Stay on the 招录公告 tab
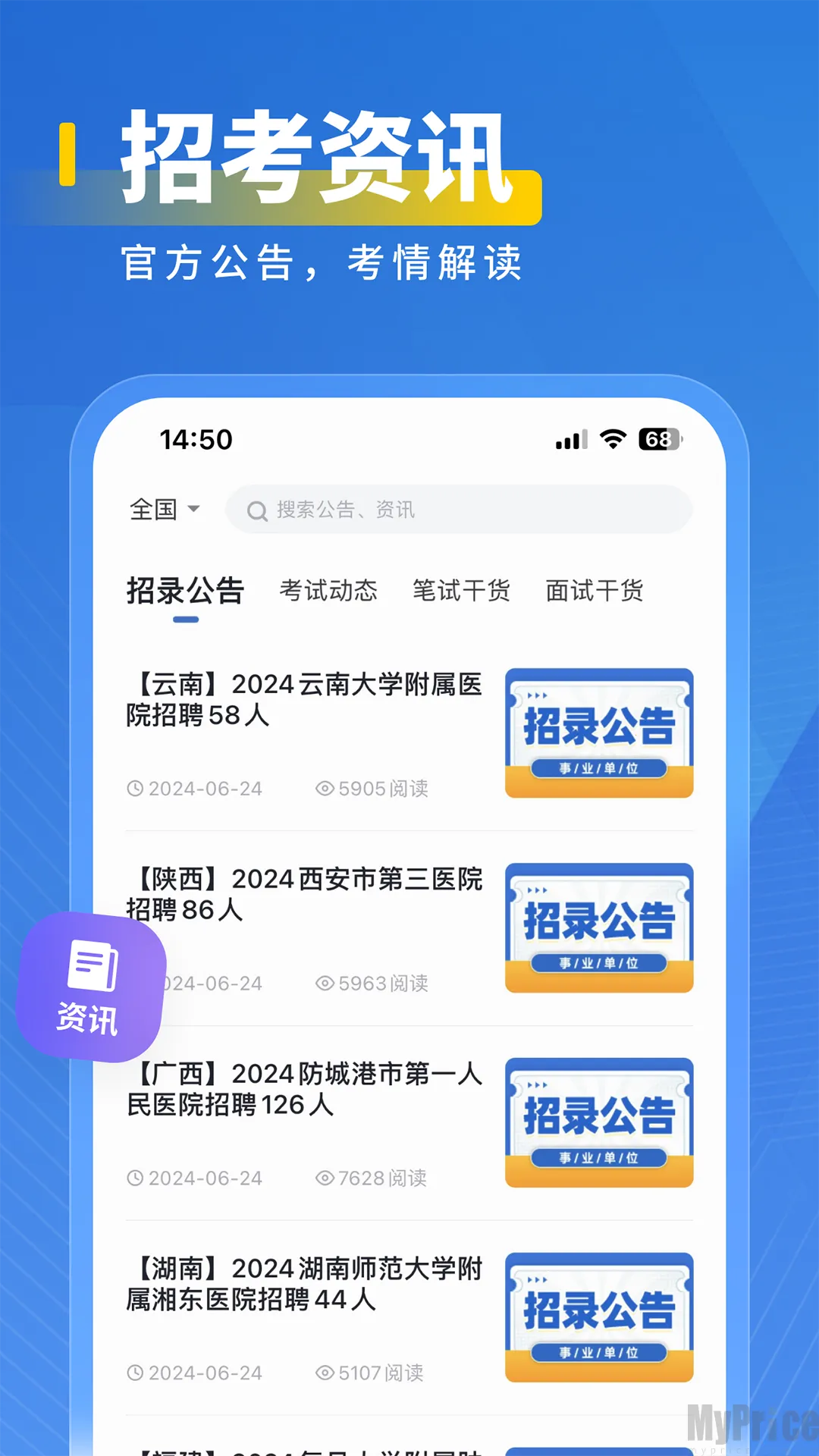This screenshot has height=1456, width=819. [x=187, y=591]
